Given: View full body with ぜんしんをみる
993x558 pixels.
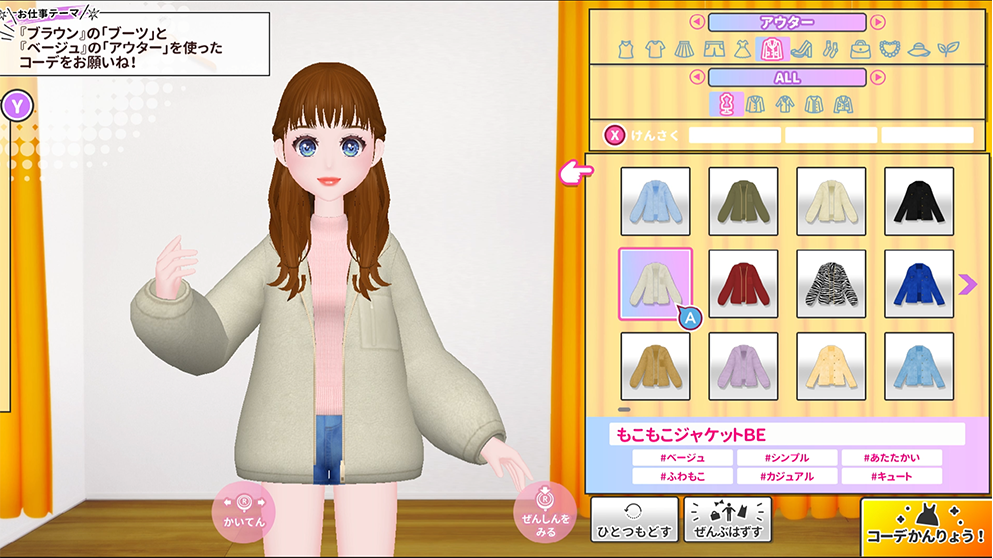Looking at the screenshot, I should [545, 512].
